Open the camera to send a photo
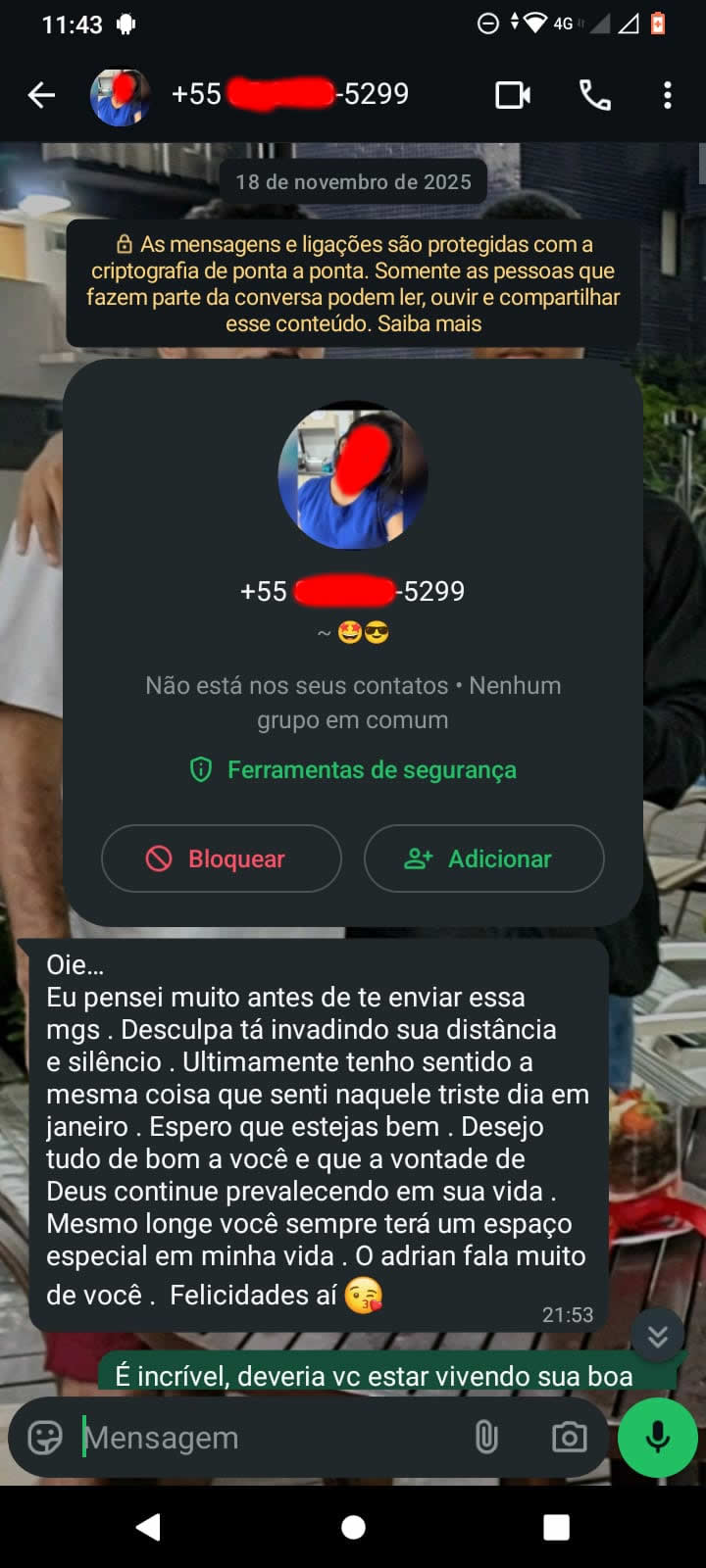Screen dimensions: 706x1568 [x=569, y=1438]
